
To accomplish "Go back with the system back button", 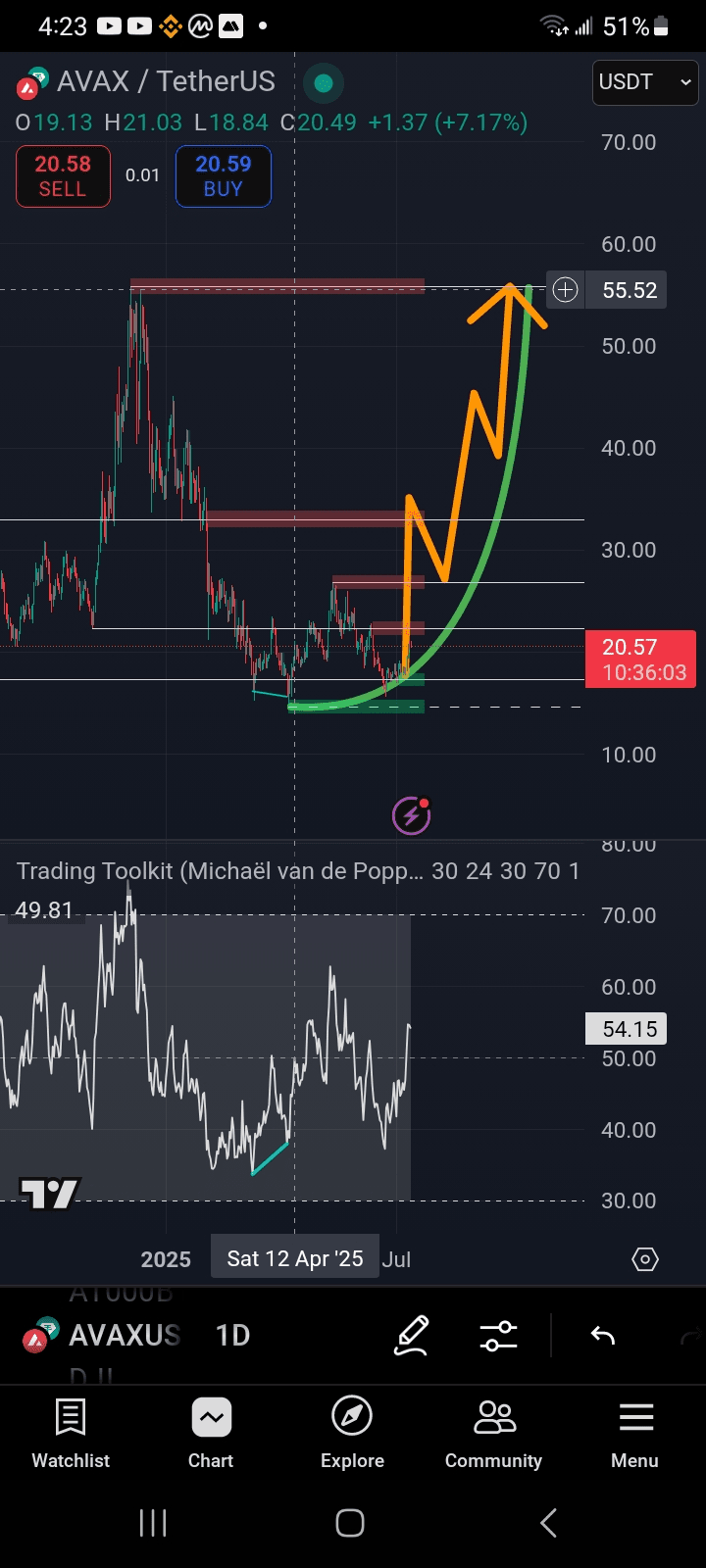I will point(549,1523).
